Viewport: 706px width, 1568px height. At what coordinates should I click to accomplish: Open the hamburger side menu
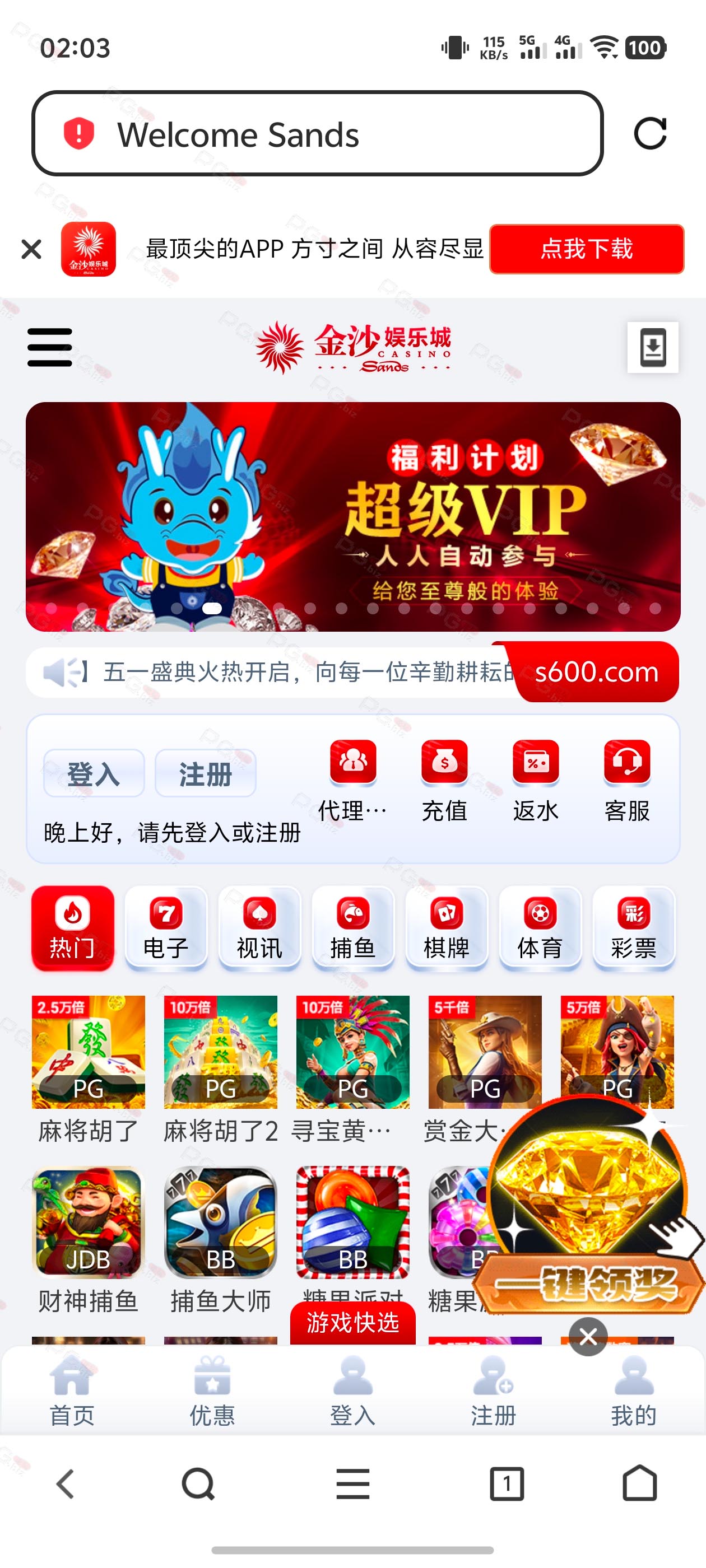[50, 347]
